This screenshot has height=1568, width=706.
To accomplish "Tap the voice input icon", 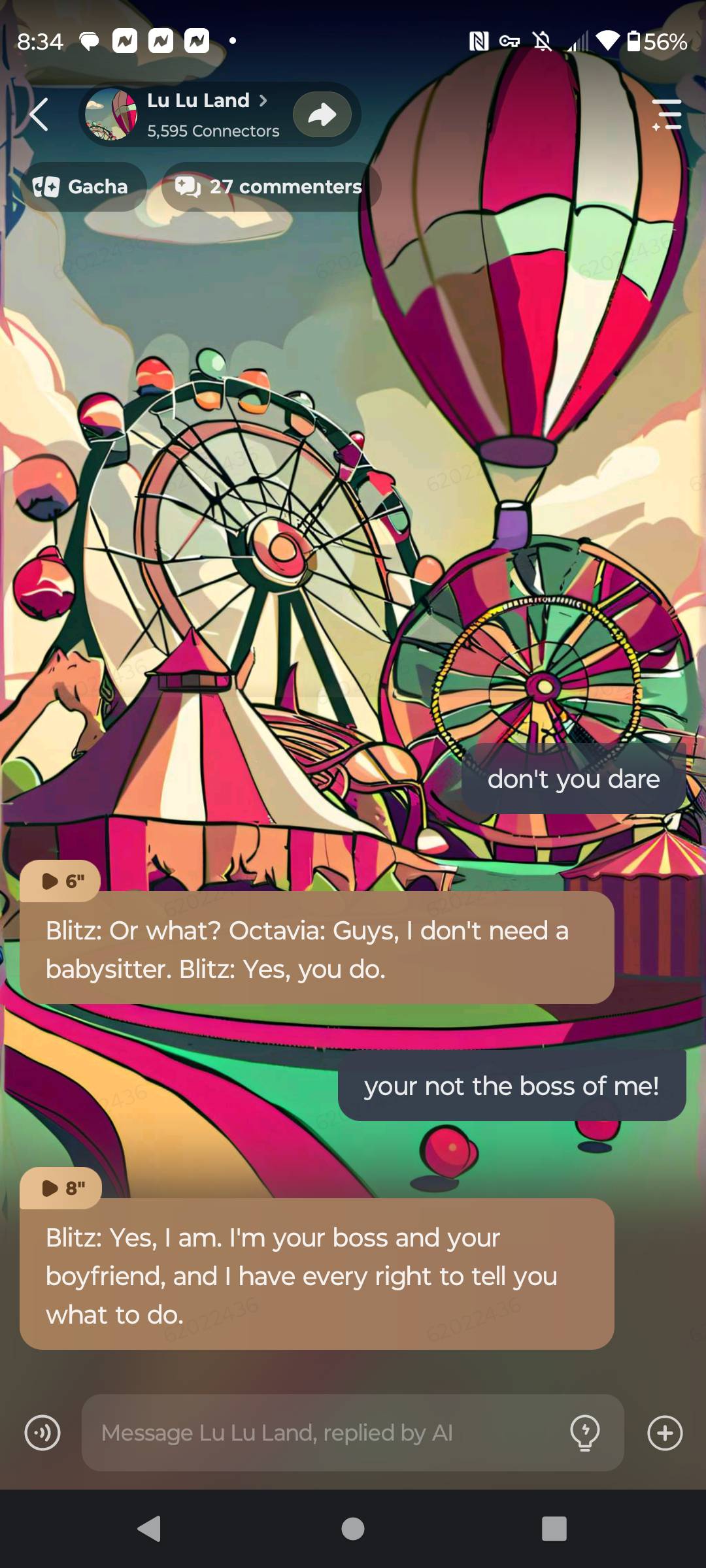I will (x=42, y=1433).
